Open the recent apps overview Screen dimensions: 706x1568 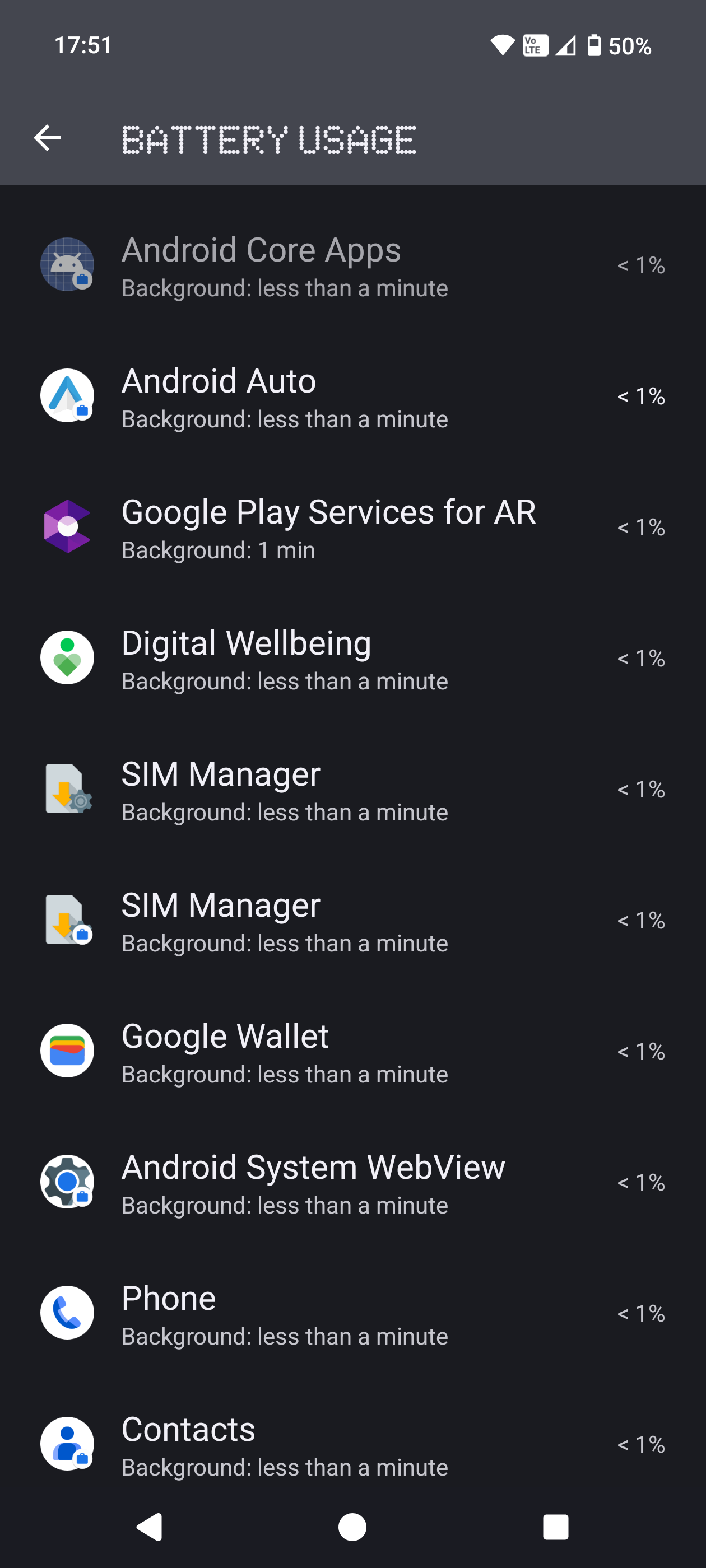point(555,1527)
